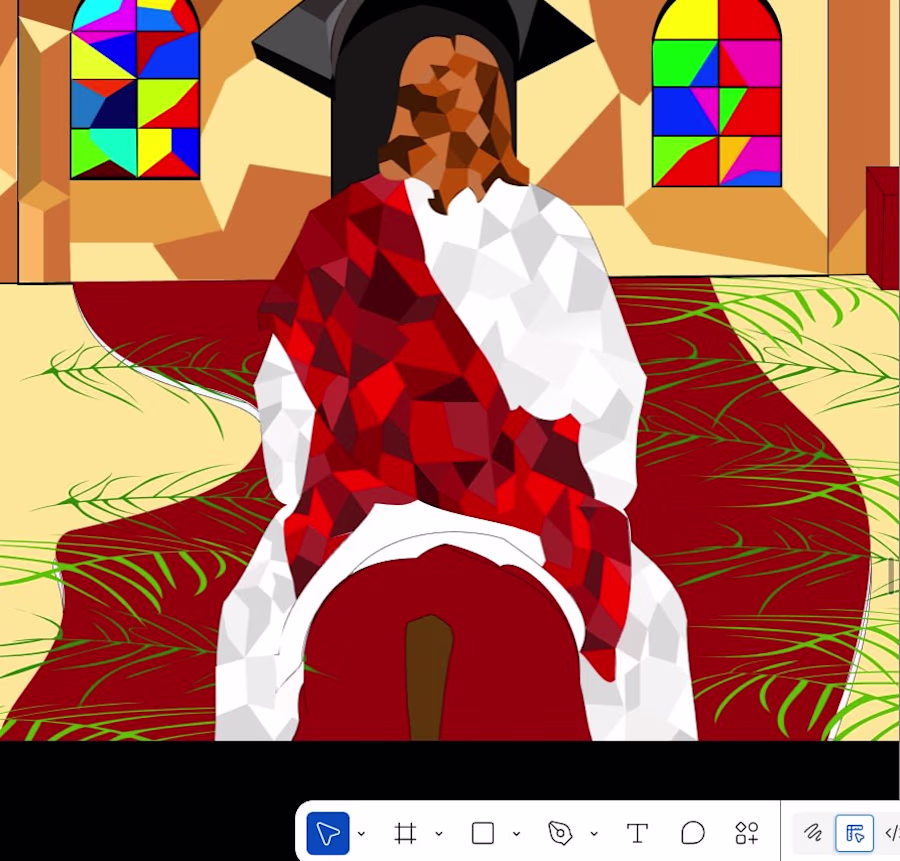Switch to Draw mode

tap(813, 833)
